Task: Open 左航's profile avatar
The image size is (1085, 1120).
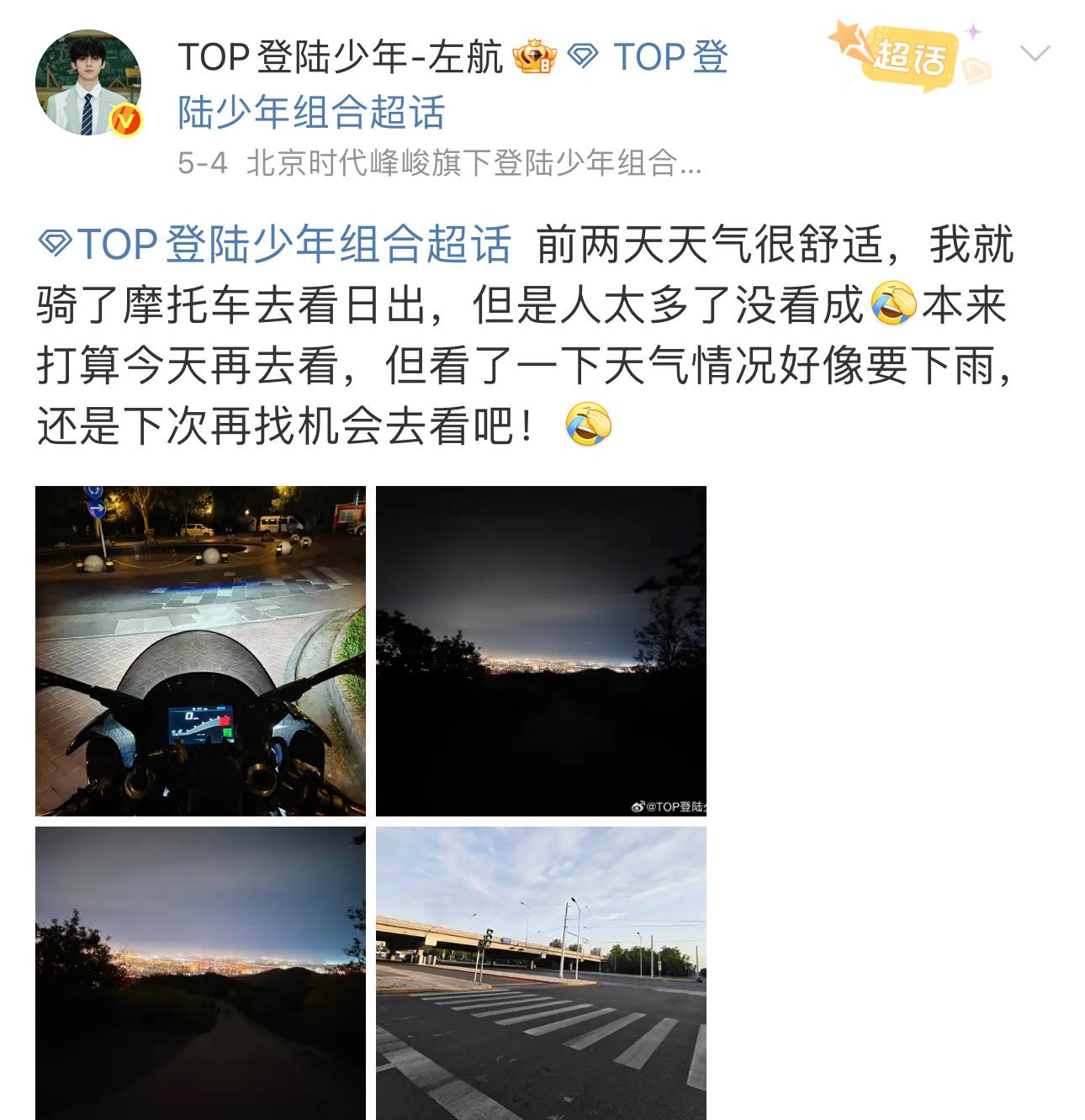Action: pos(87,85)
